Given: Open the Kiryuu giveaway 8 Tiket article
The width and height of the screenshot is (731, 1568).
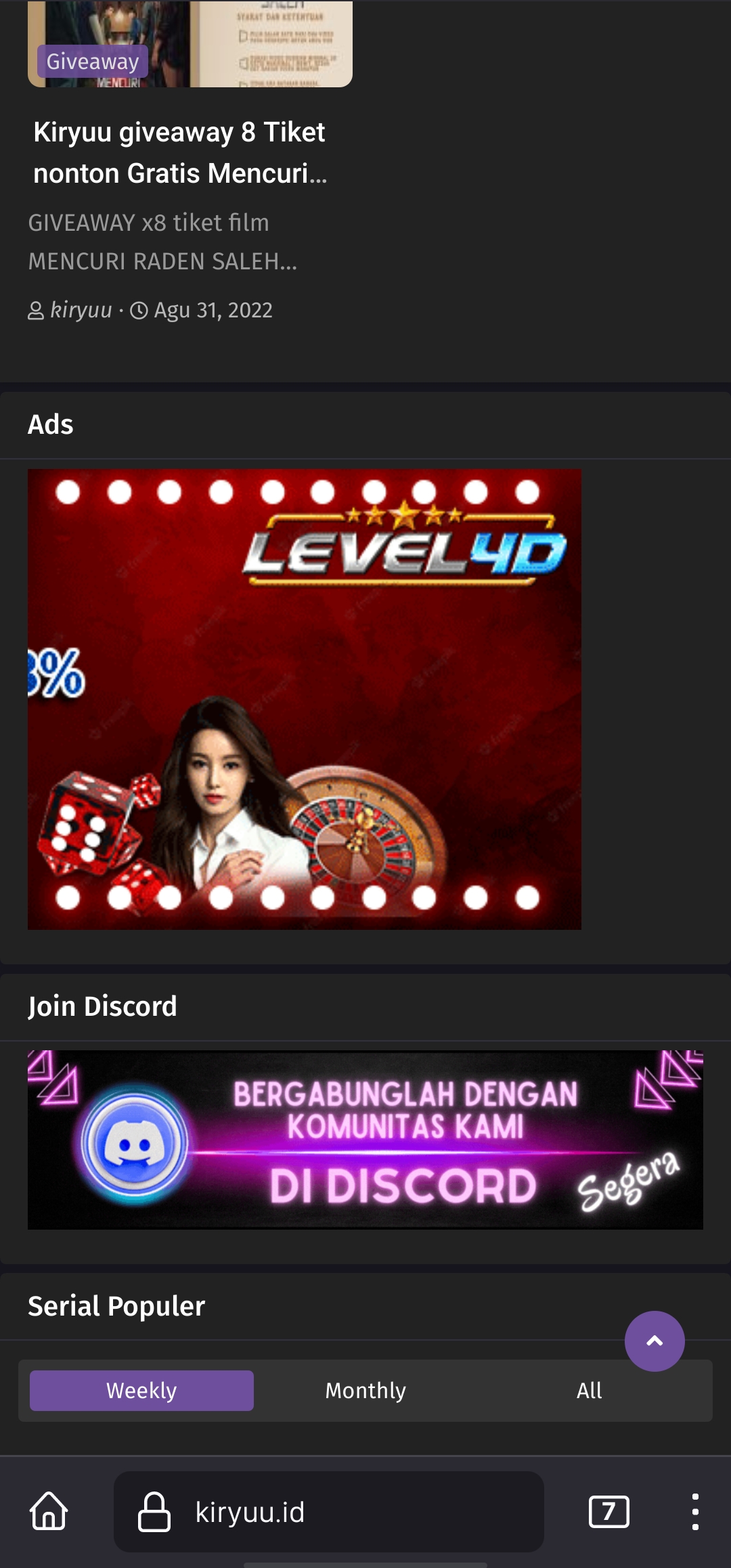Looking at the screenshot, I should tap(180, 153).
